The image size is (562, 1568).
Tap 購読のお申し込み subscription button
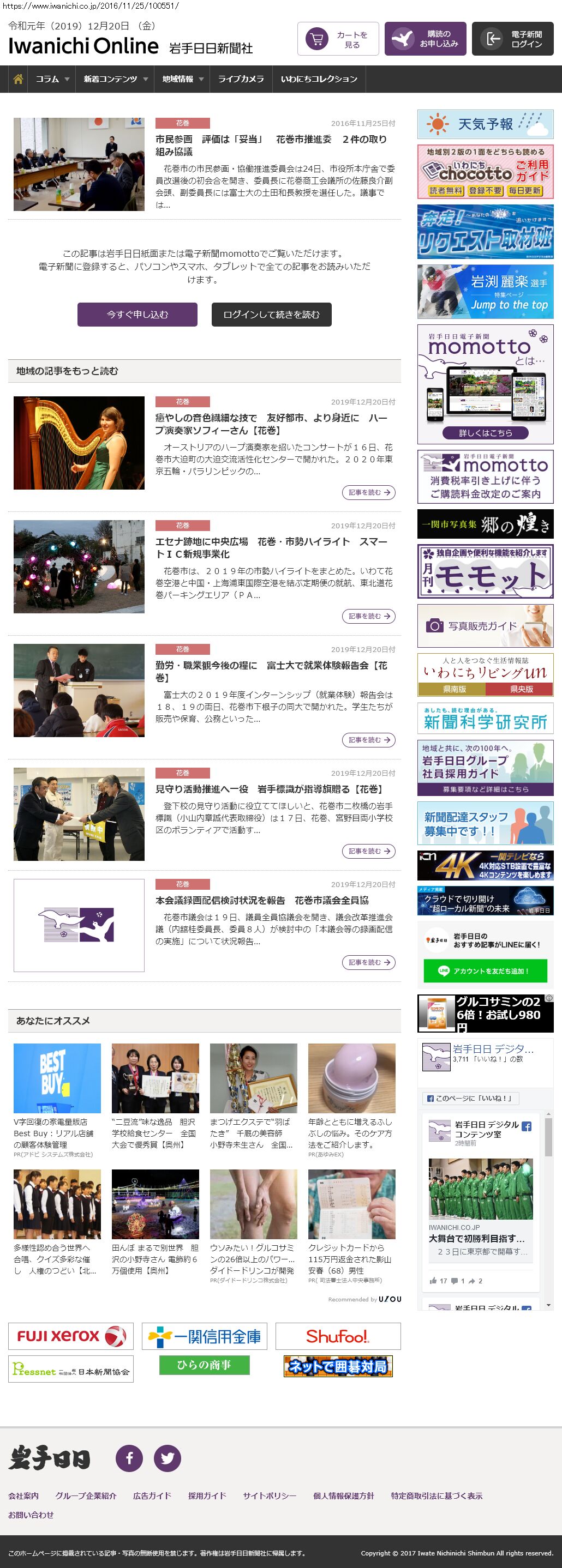click(x=426, y=39)
